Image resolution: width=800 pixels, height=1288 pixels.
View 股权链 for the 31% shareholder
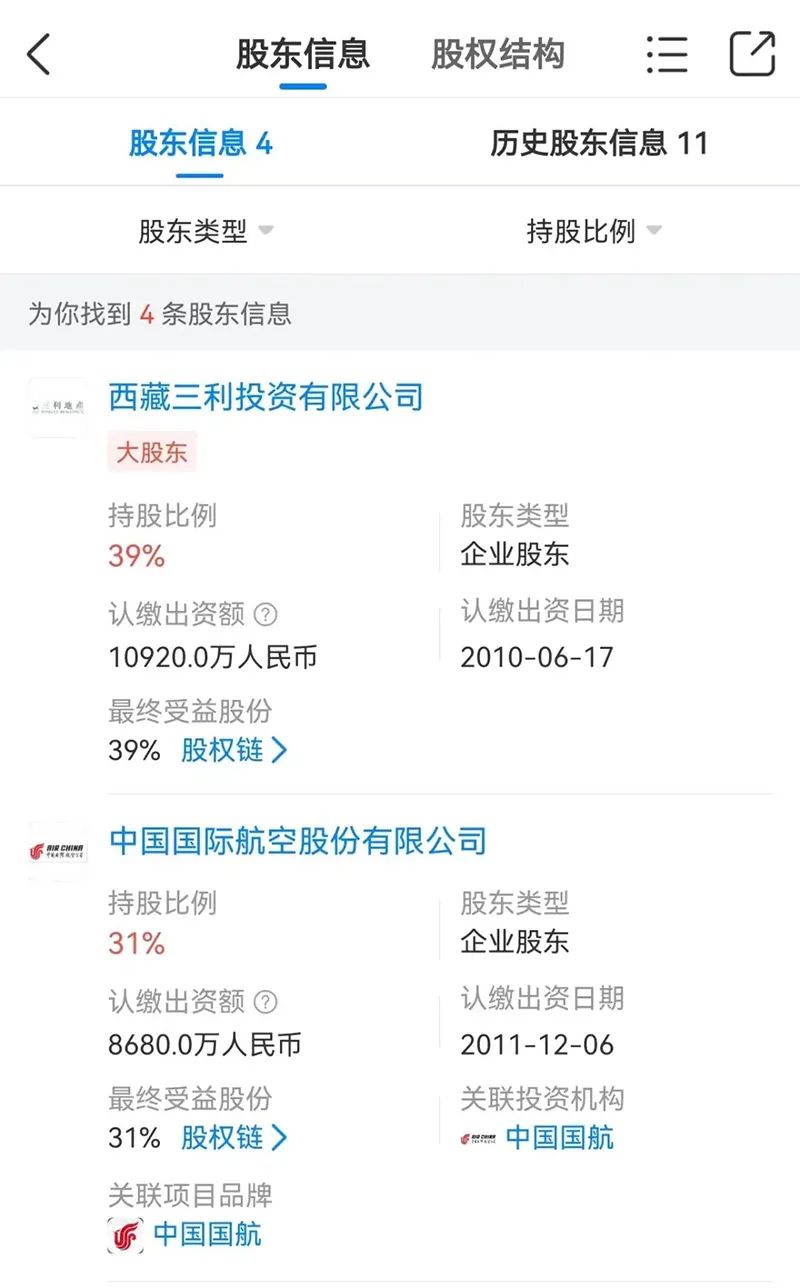234,1137
